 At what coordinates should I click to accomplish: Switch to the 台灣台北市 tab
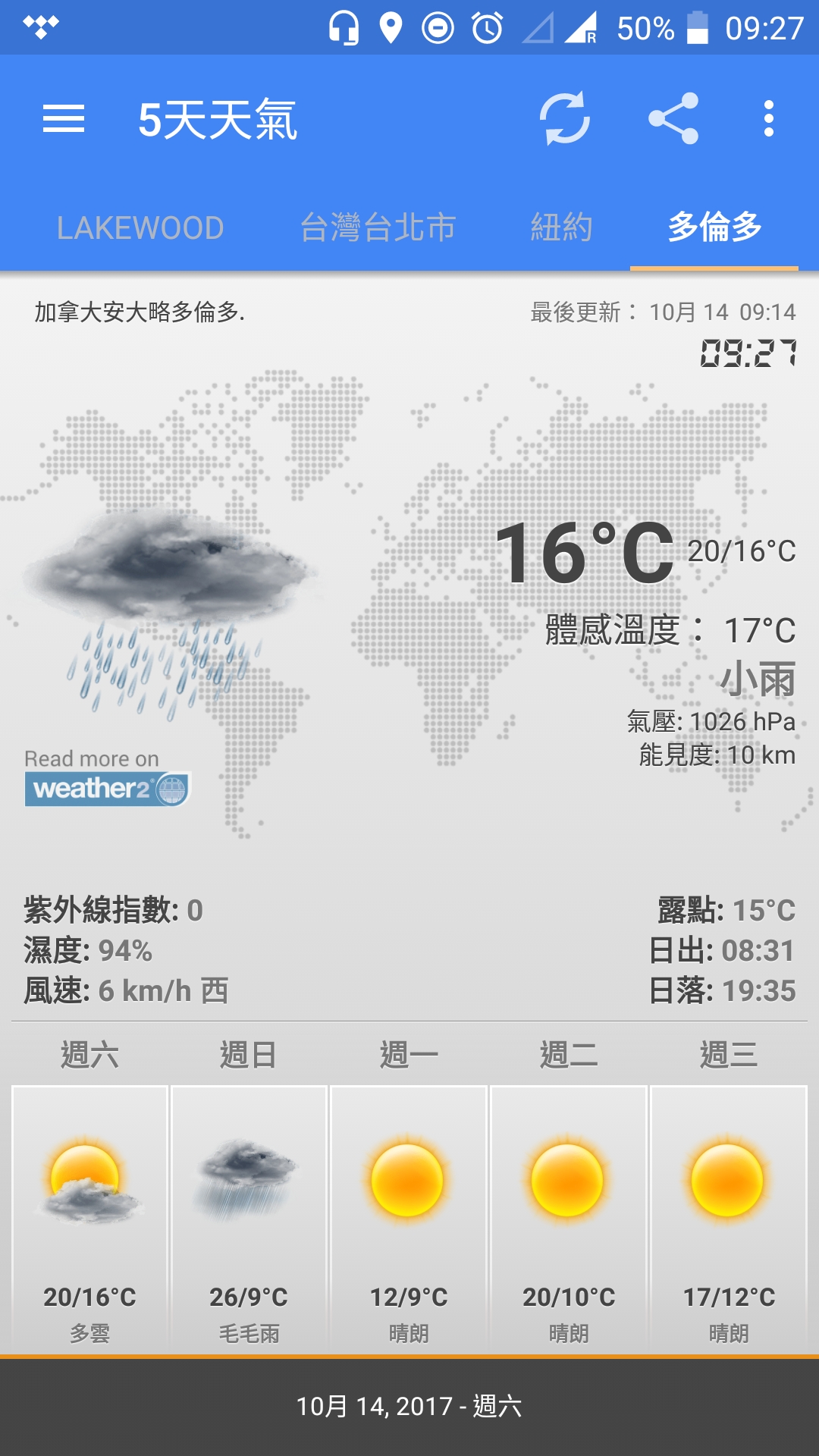378,227
